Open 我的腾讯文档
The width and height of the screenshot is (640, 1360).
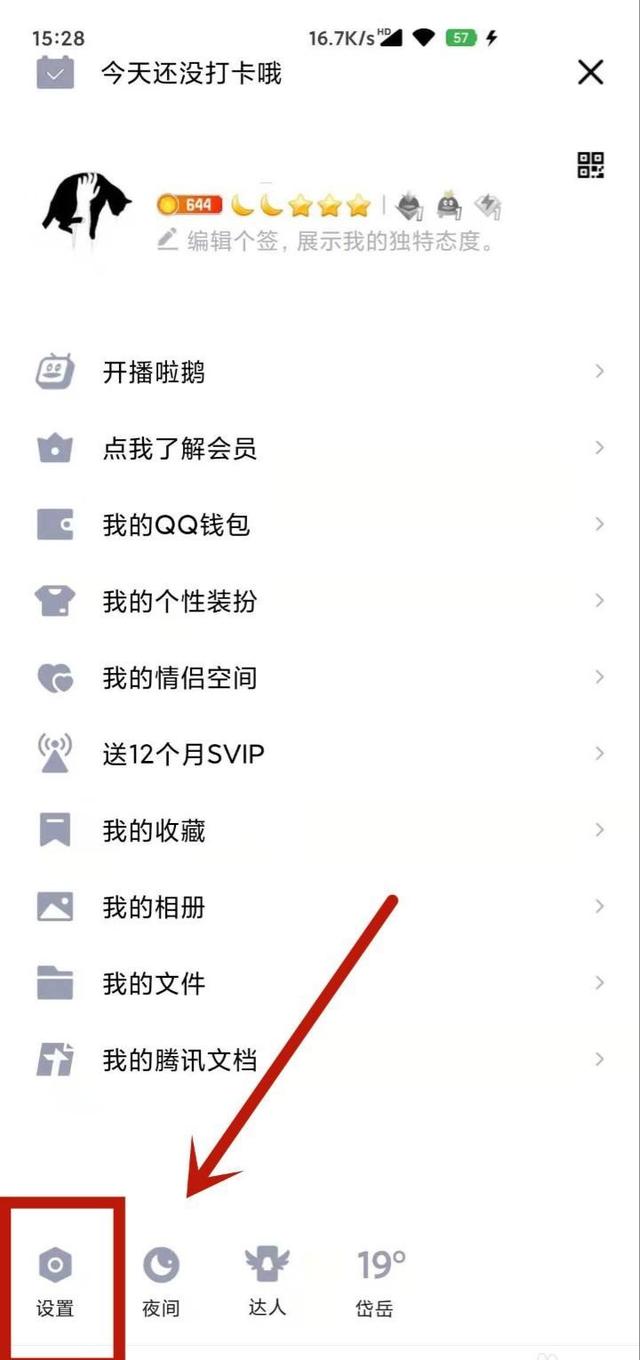pos(180,1060)
